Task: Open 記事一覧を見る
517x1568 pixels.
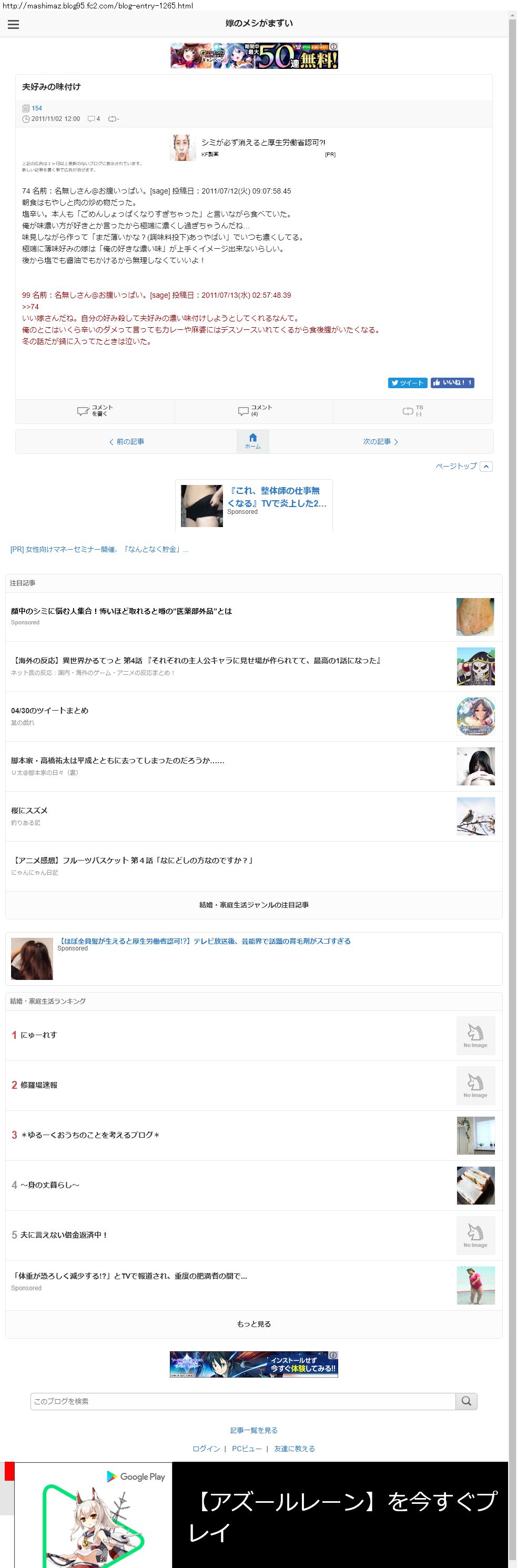Action: 254,1430
